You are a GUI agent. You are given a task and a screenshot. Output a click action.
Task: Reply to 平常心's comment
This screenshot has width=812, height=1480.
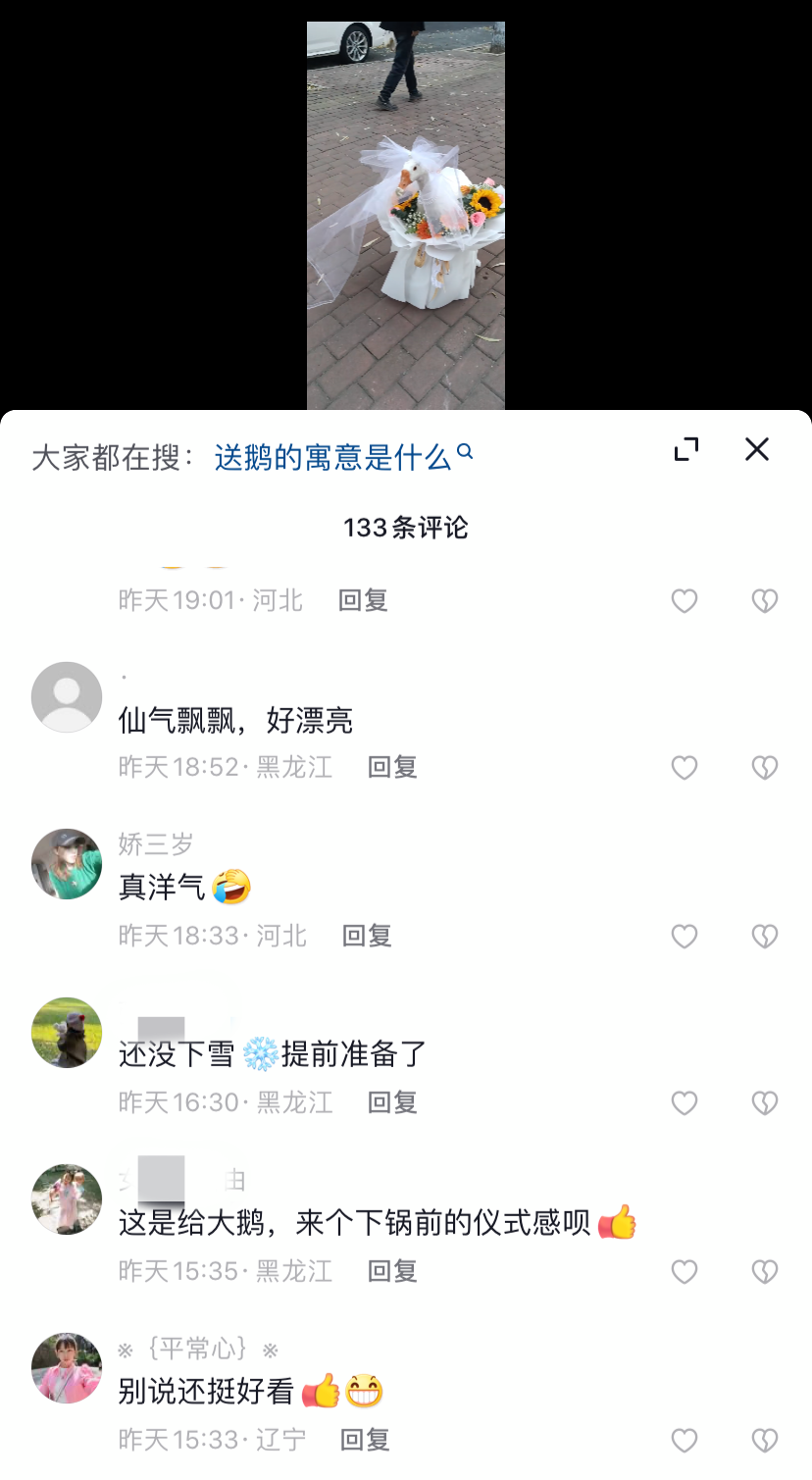coord(365,1440)
